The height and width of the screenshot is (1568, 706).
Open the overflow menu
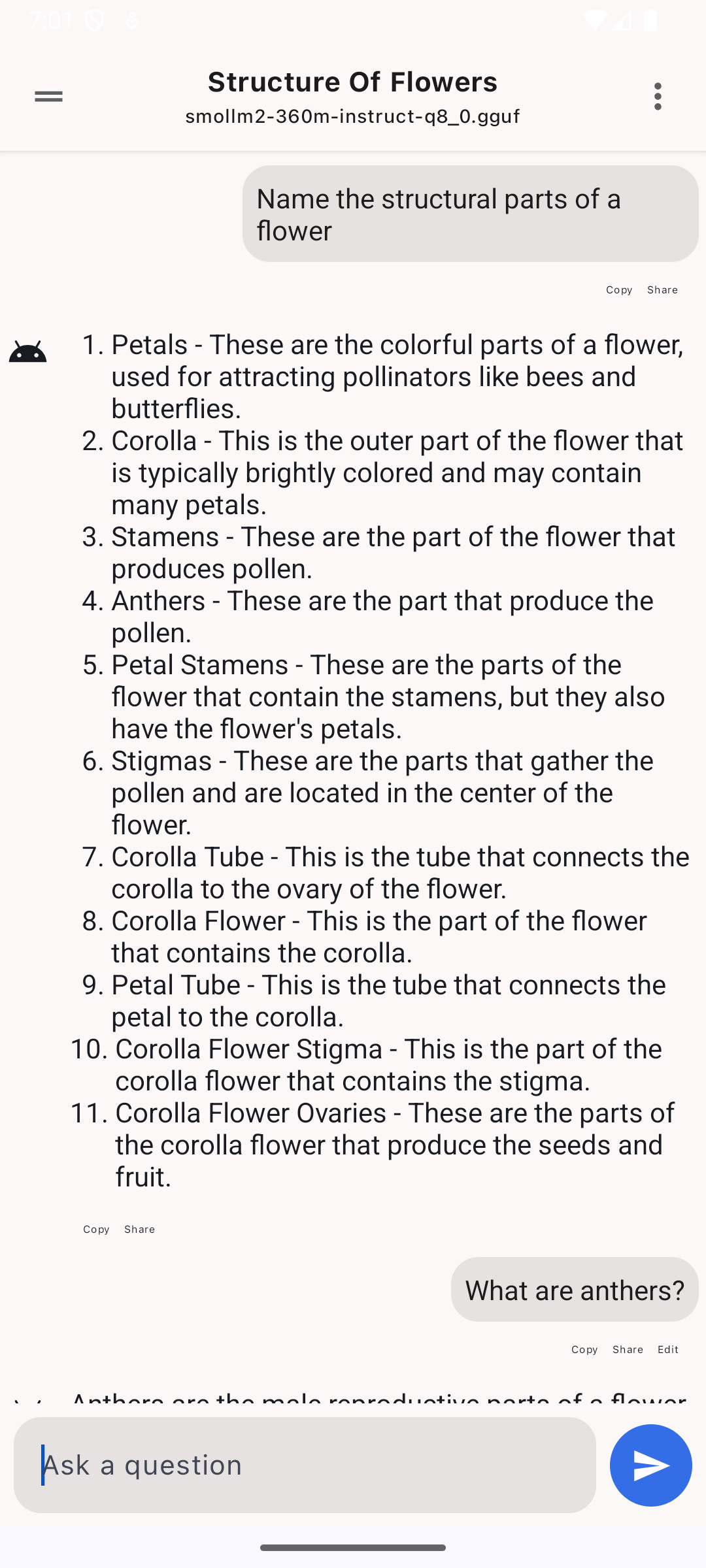tap(658, 97)
